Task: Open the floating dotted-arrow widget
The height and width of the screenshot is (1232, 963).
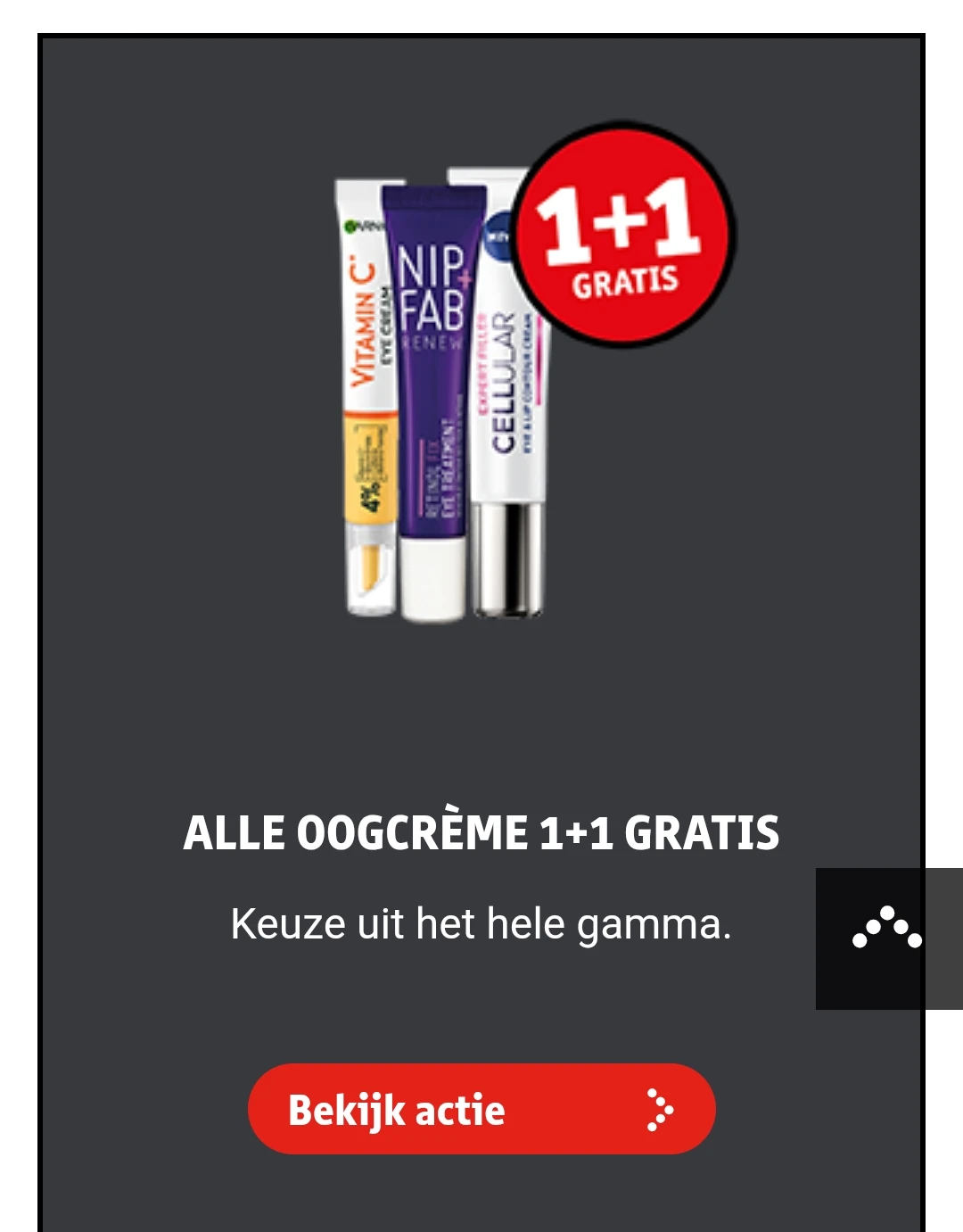Action: click(887, 938)
